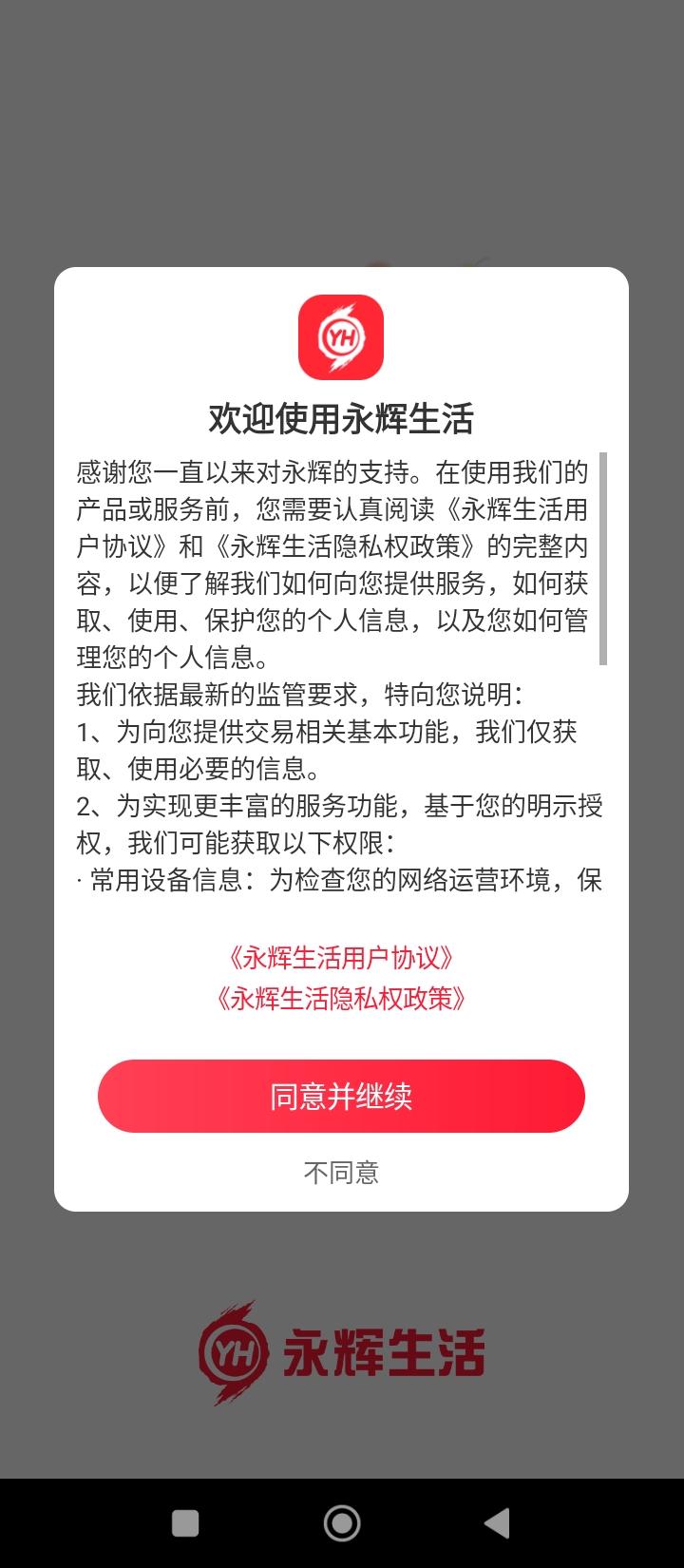The height and width of the screenshot is (1568, 684).
Task: Tap the 同意并继续 red button
Action: pos(341,1096)
